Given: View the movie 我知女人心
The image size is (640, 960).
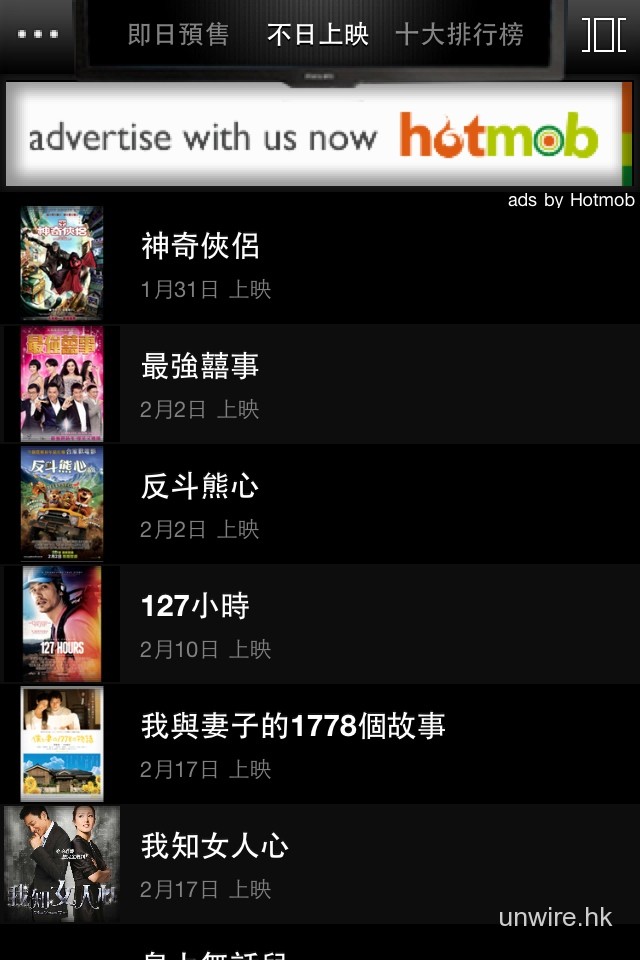Looking at the screenshot, I should [320, 864].
